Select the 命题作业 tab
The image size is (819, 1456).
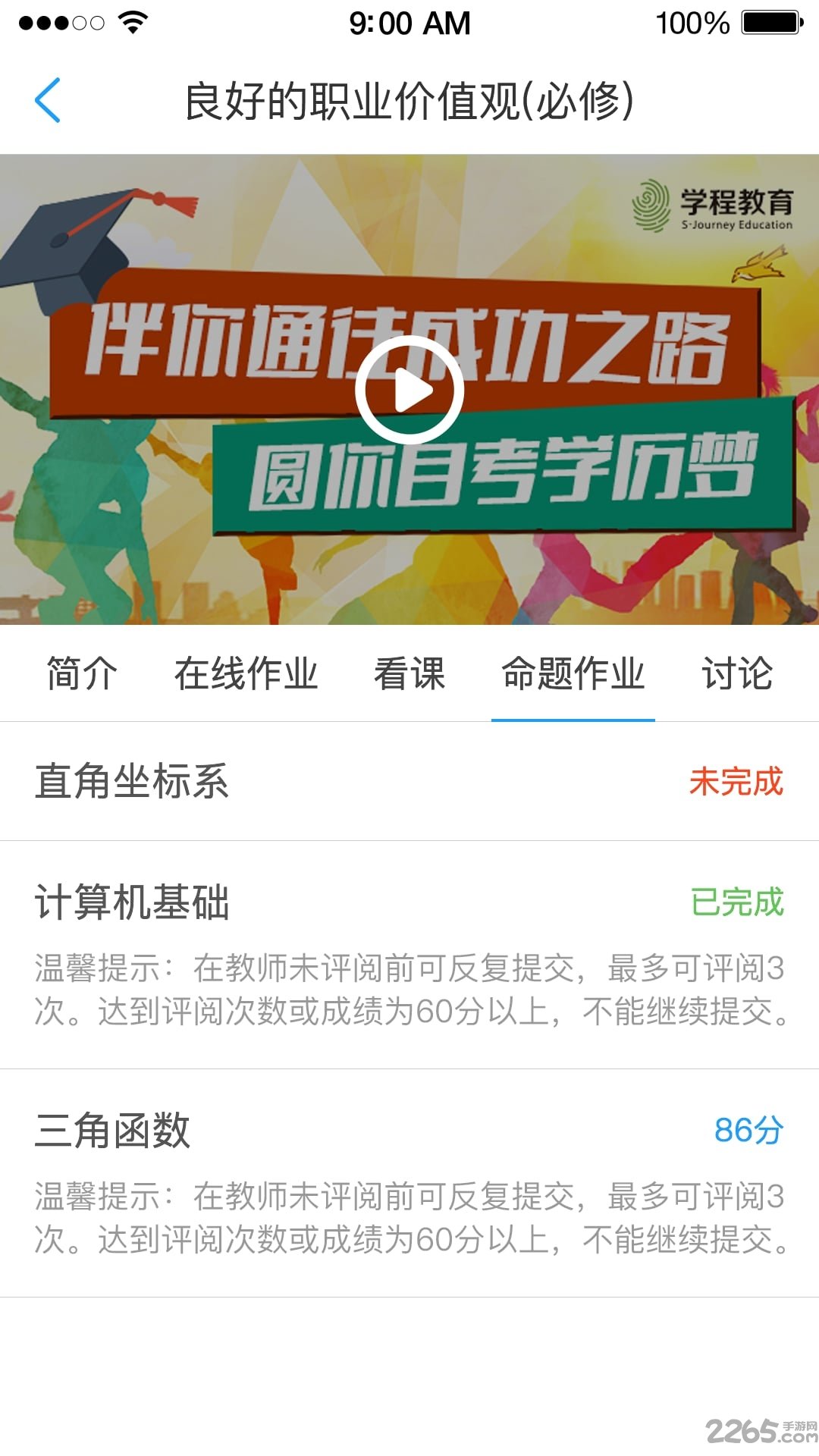pos(573,673)
